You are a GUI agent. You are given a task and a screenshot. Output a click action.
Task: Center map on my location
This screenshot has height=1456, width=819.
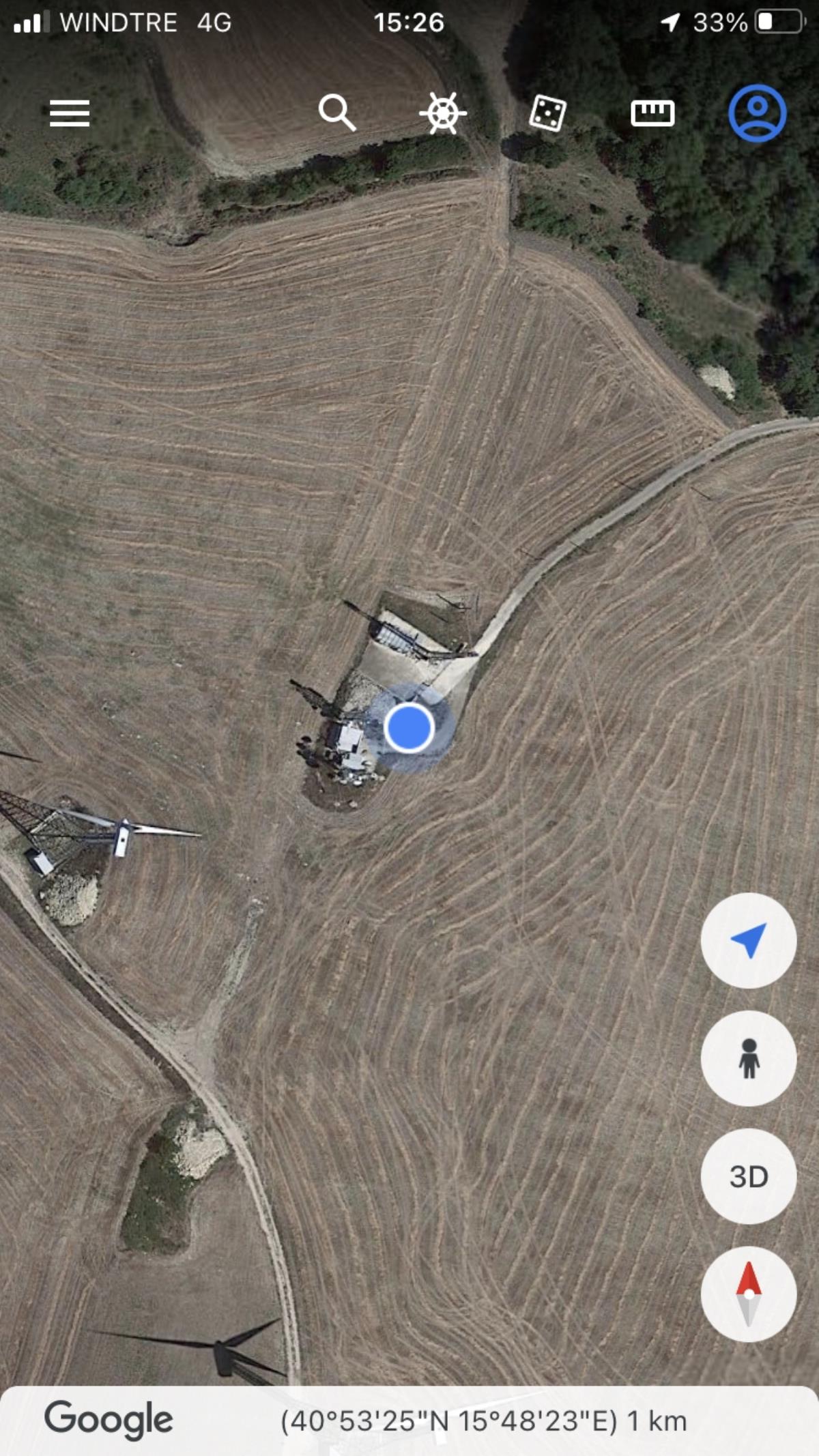[x=748, y=941]
